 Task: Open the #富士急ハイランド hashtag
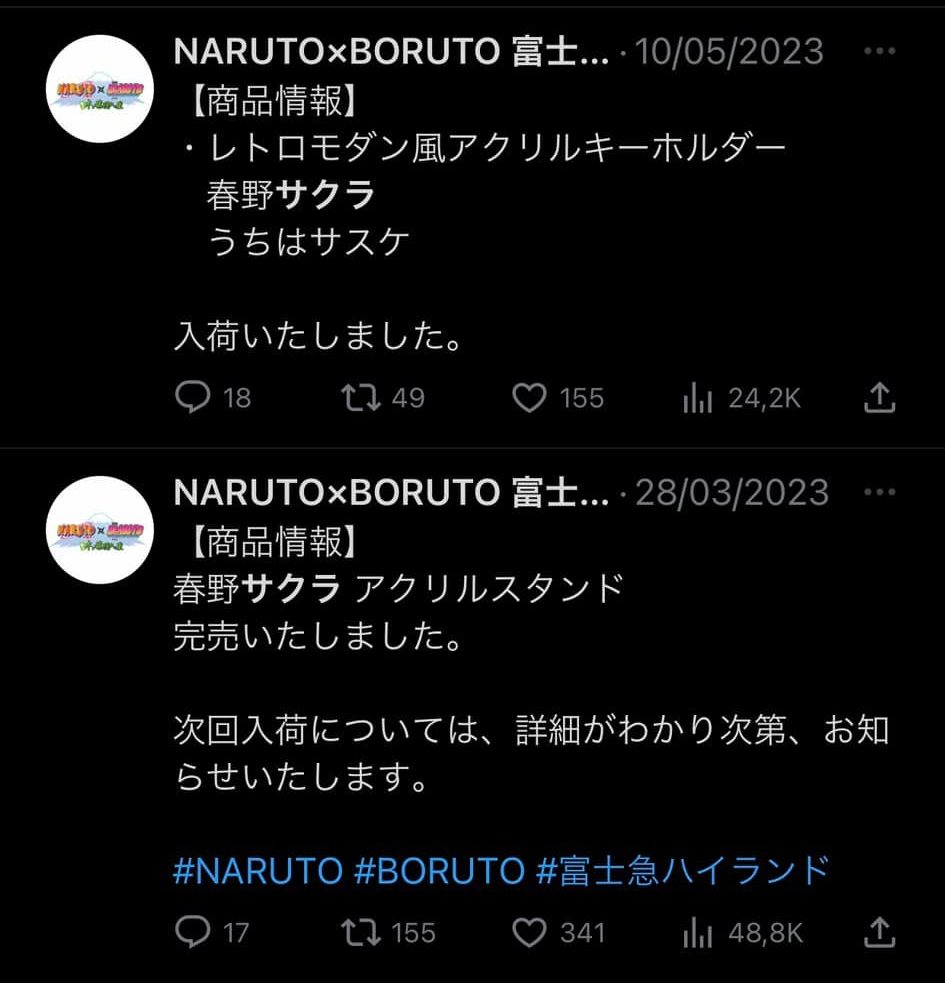tap(683, 870)
